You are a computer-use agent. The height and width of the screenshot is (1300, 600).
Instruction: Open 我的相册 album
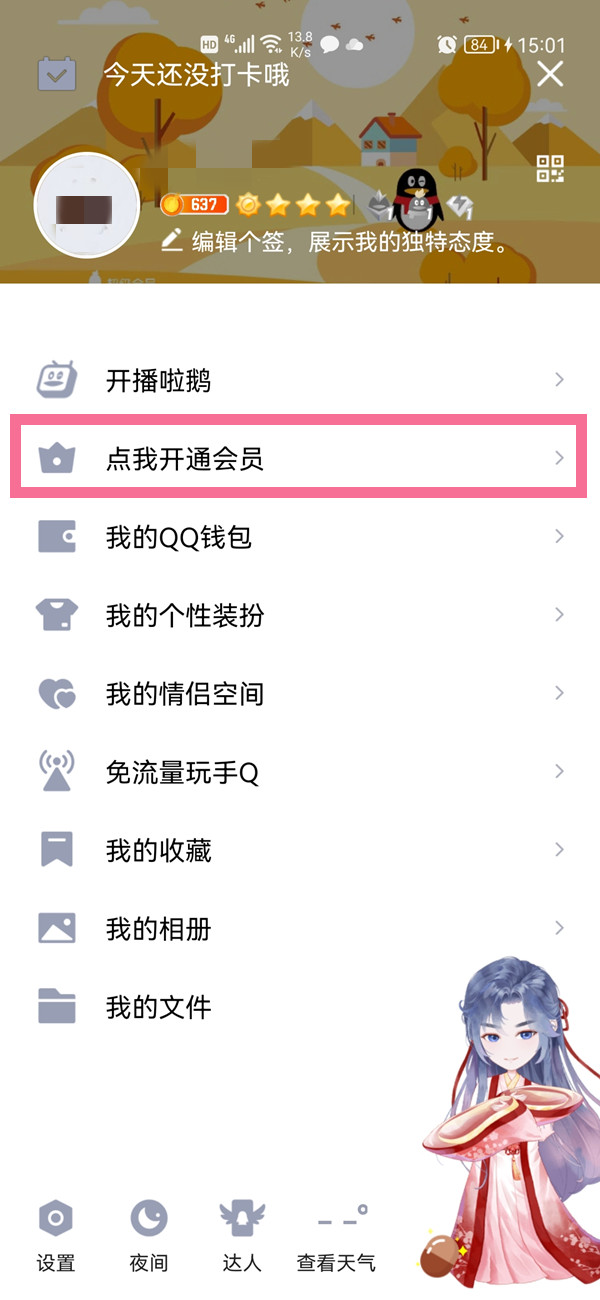pos(300,928)
